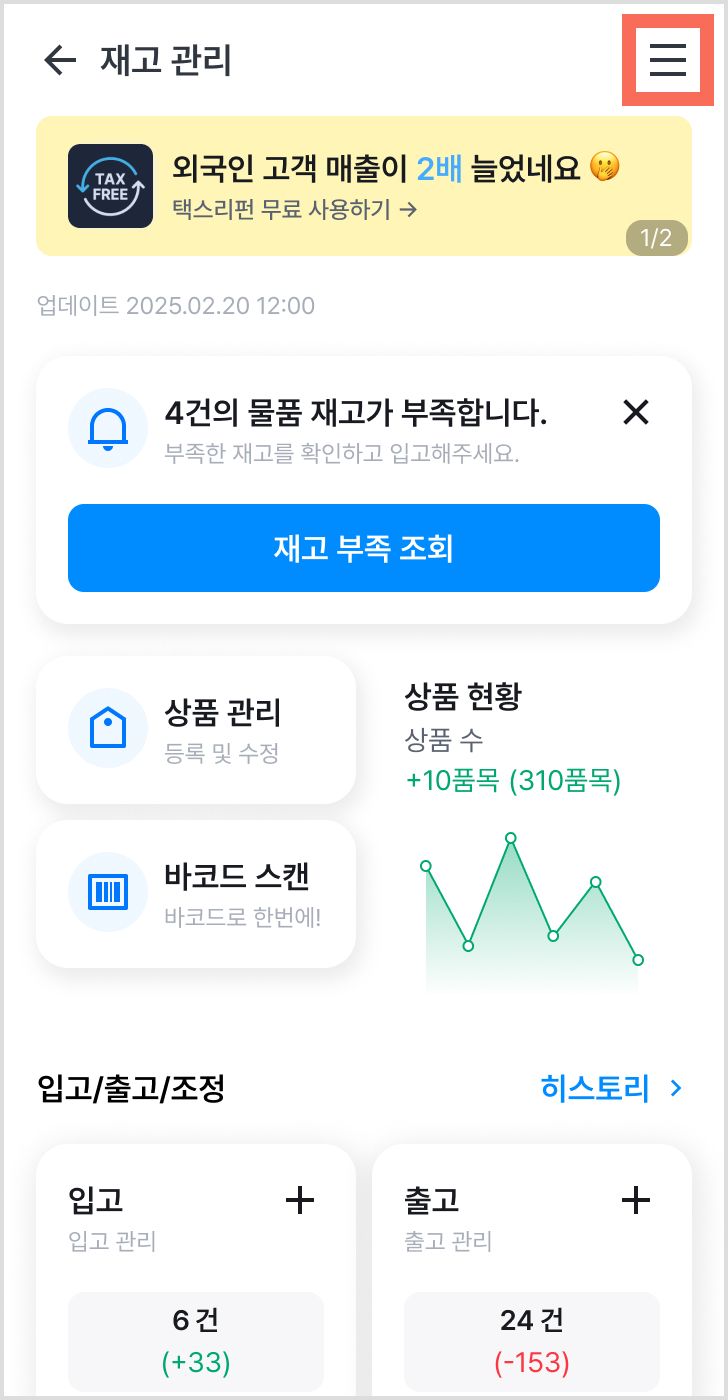The image size is (728, 1400).
Task: Dismiss the low stock alert card
Action: point(636,412)
